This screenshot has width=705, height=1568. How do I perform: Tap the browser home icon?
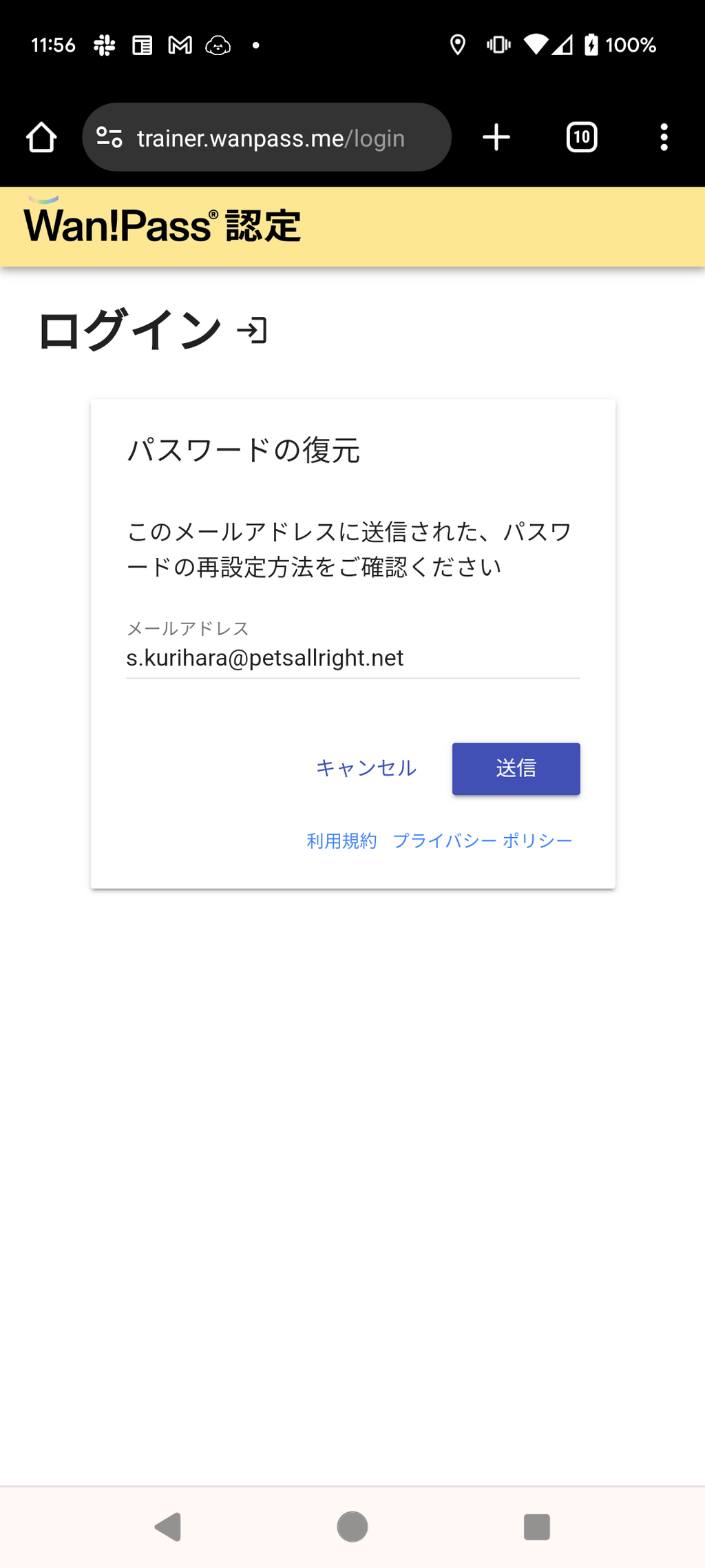(41, 137)
